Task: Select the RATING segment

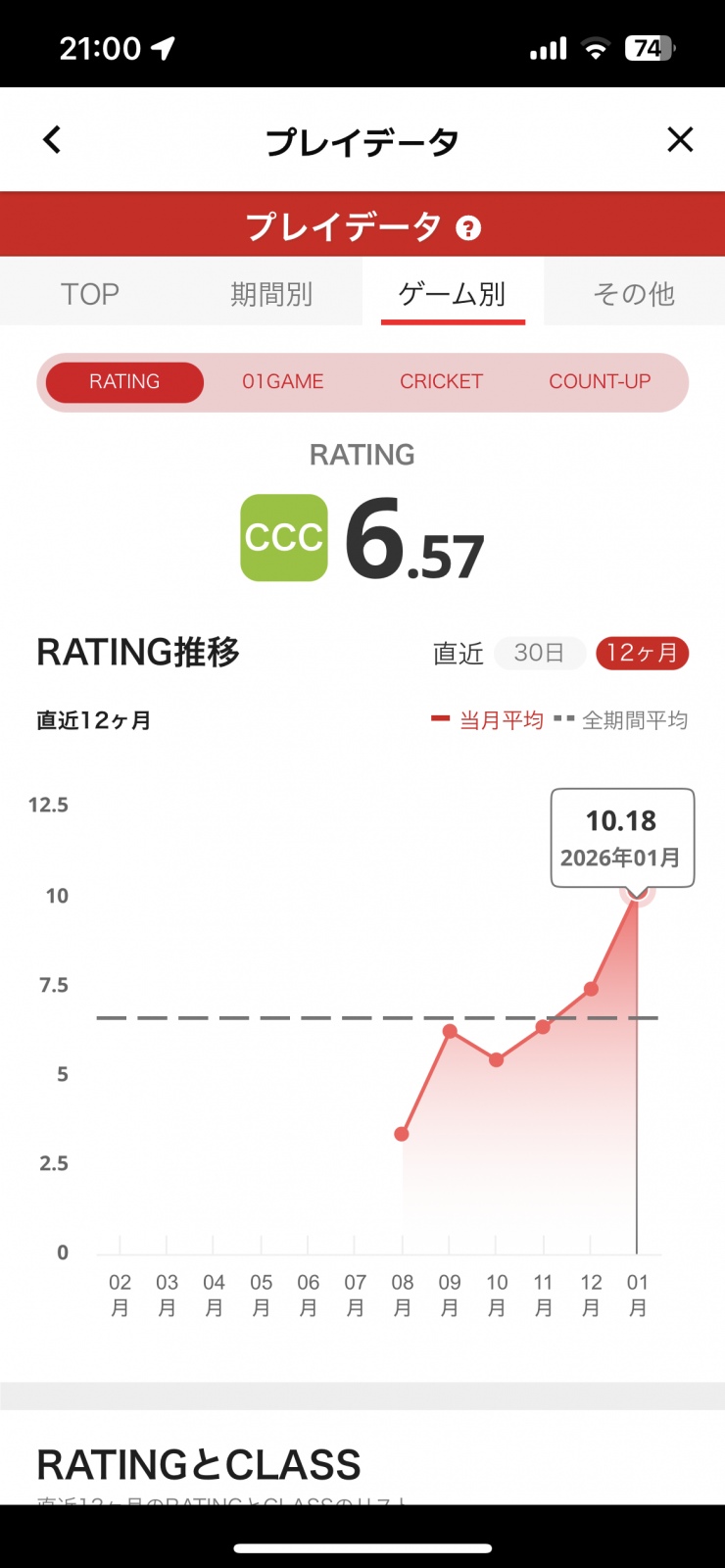Action: coord(124,381)
